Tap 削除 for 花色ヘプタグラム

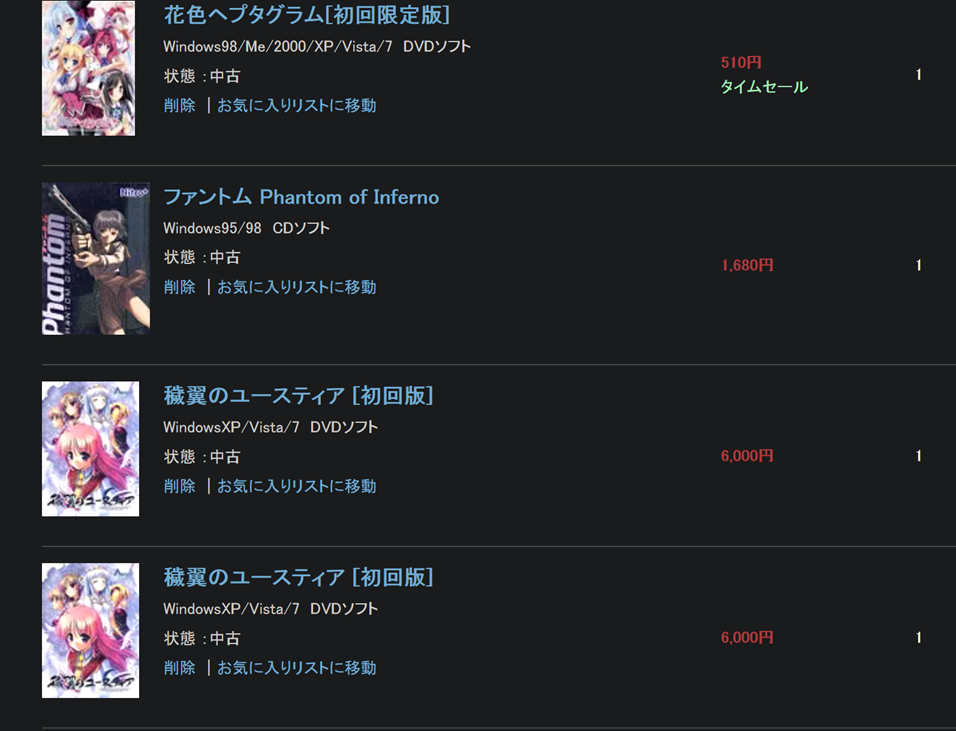pyautogui.click(x=180, y=105)
